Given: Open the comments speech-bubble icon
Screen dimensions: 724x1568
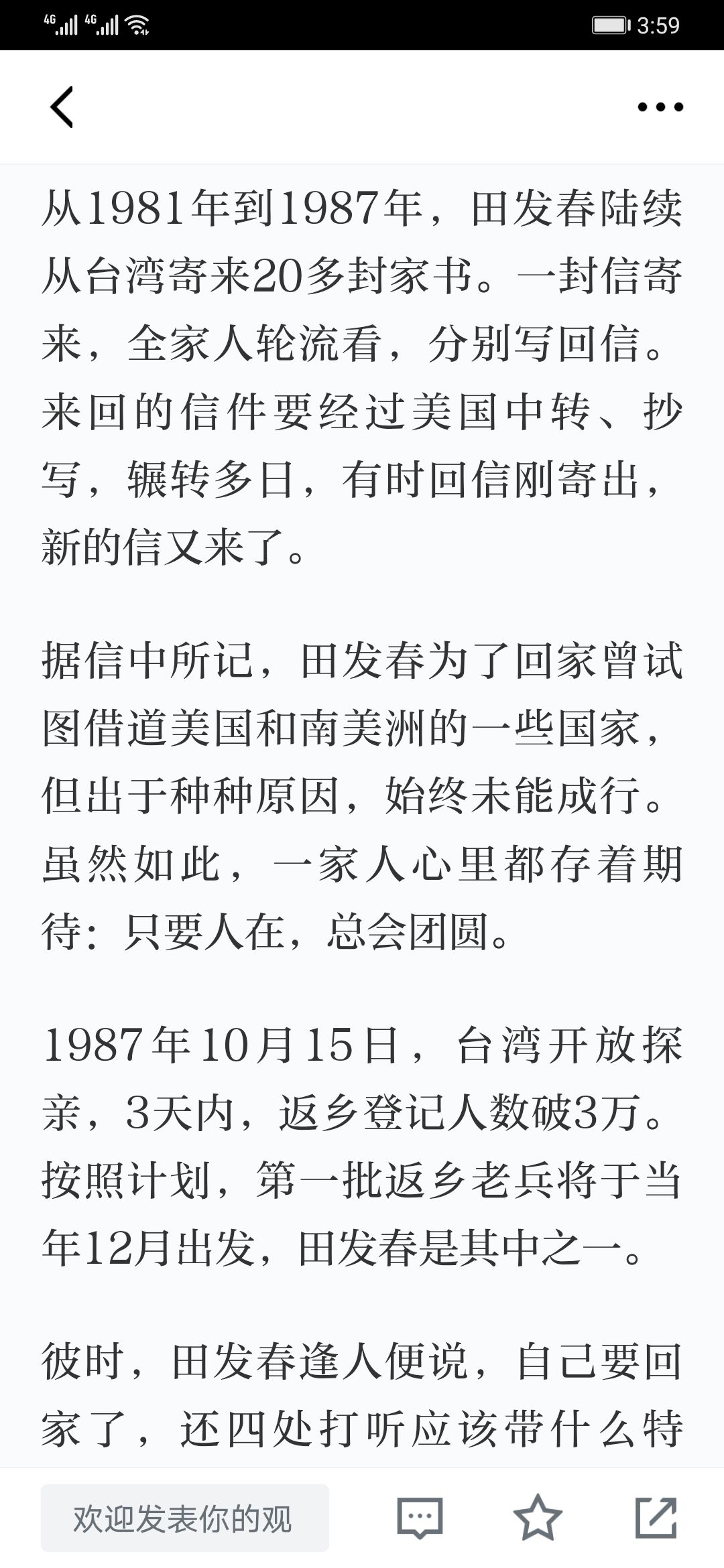Looking at the screenshot, I should tap(420, 1518).
